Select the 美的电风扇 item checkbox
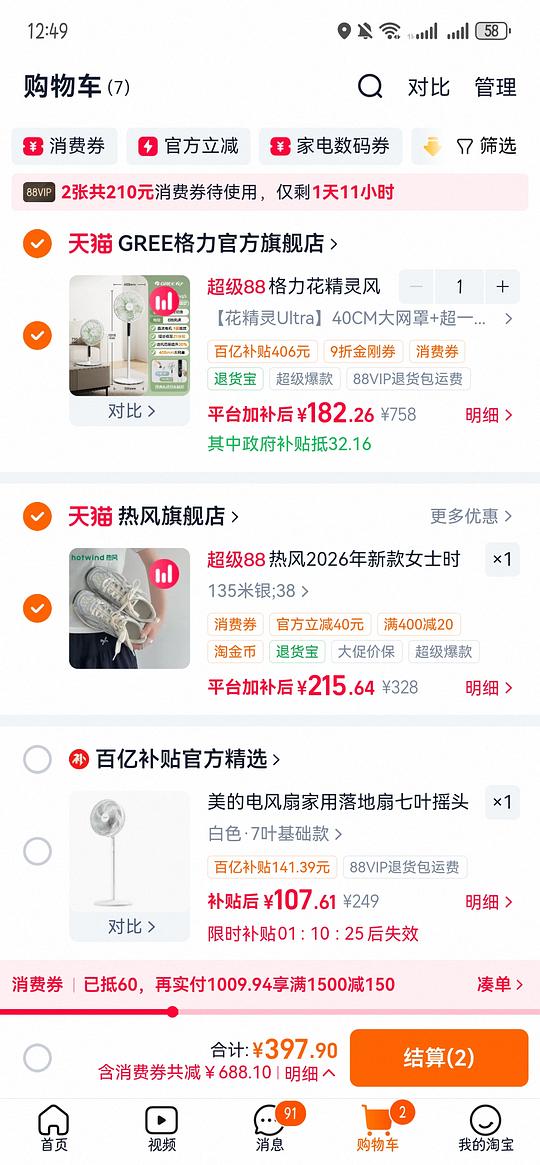Screen dimensions: 540x1165 [x=37, y=851]
